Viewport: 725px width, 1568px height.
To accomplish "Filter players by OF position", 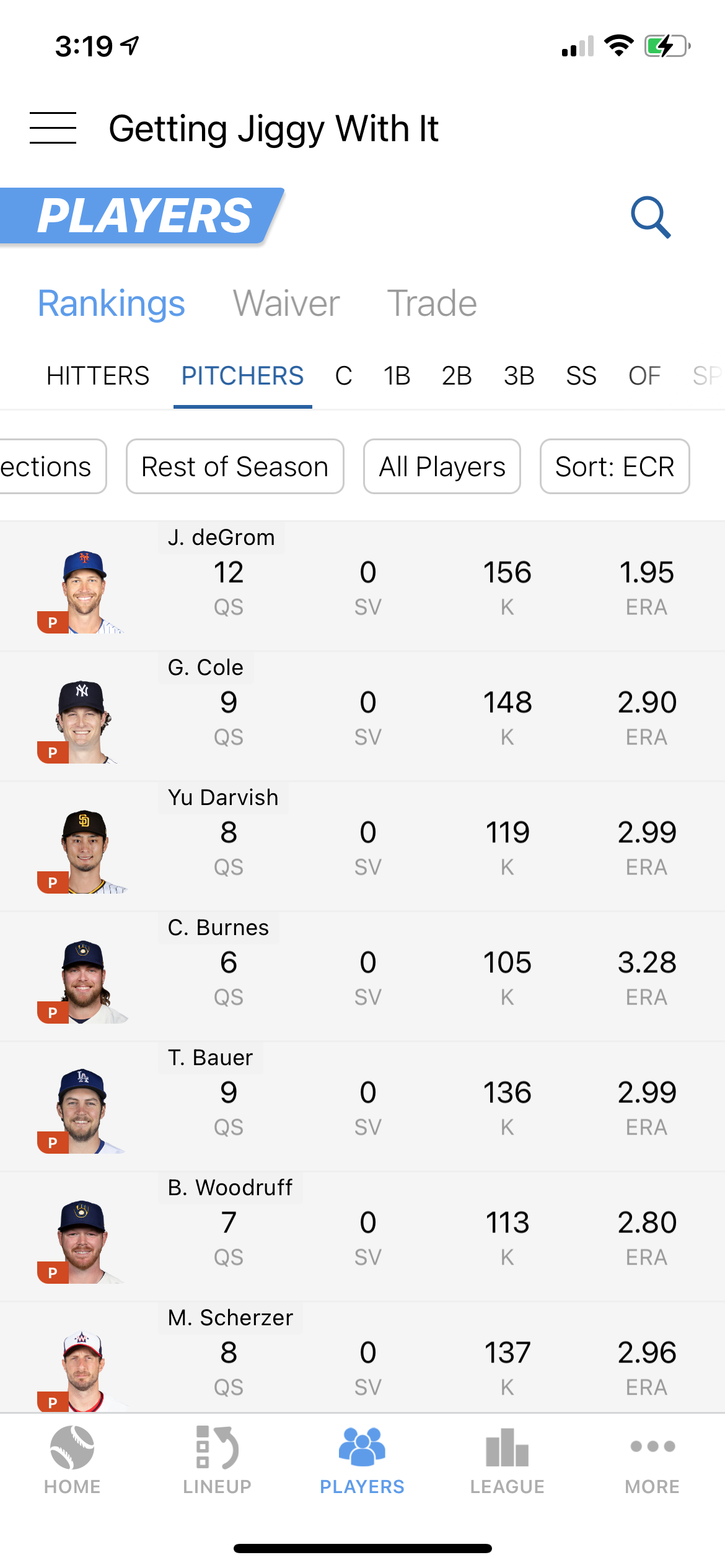I will 644,376.
